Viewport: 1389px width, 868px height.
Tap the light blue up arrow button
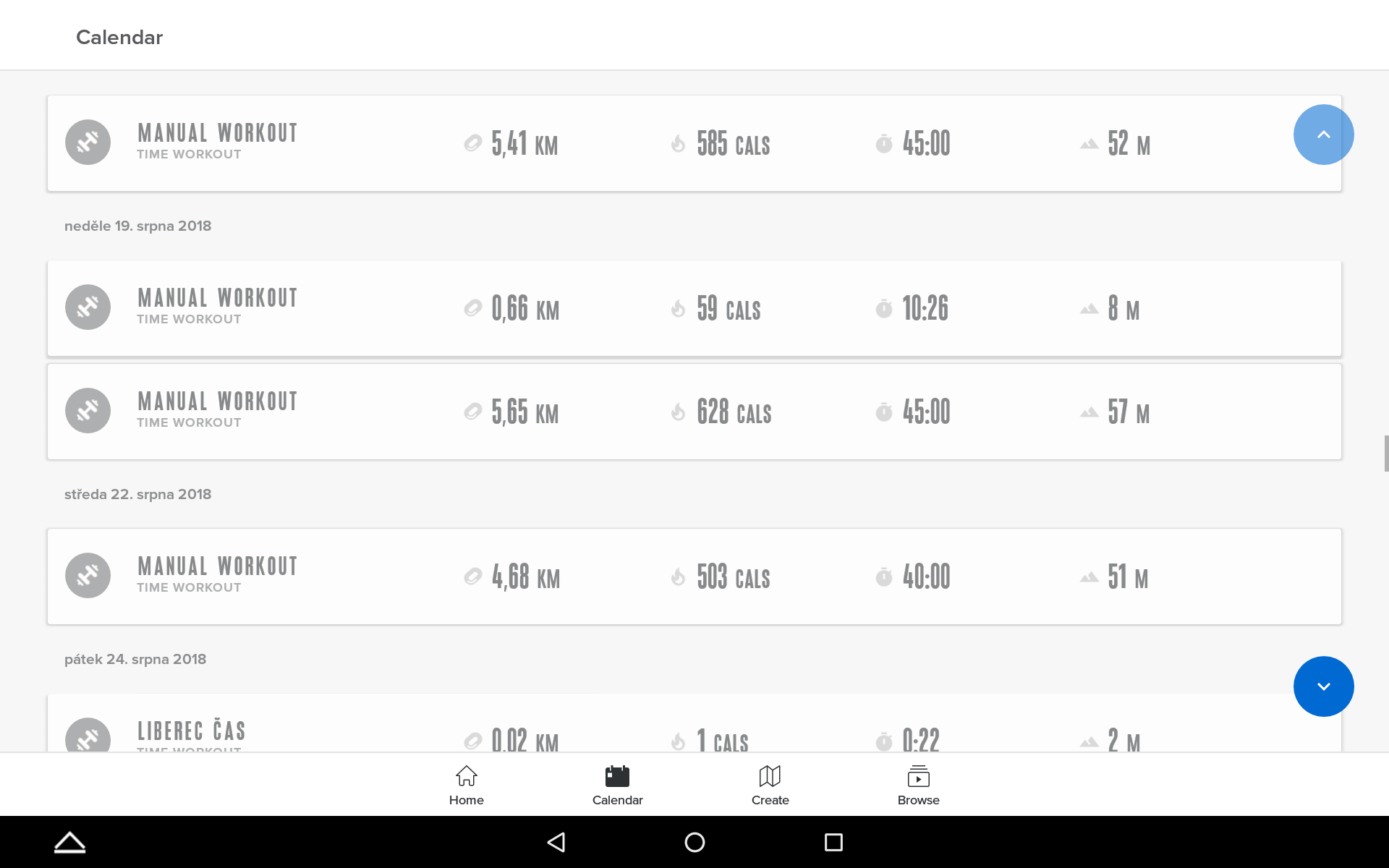[1323, 135]
